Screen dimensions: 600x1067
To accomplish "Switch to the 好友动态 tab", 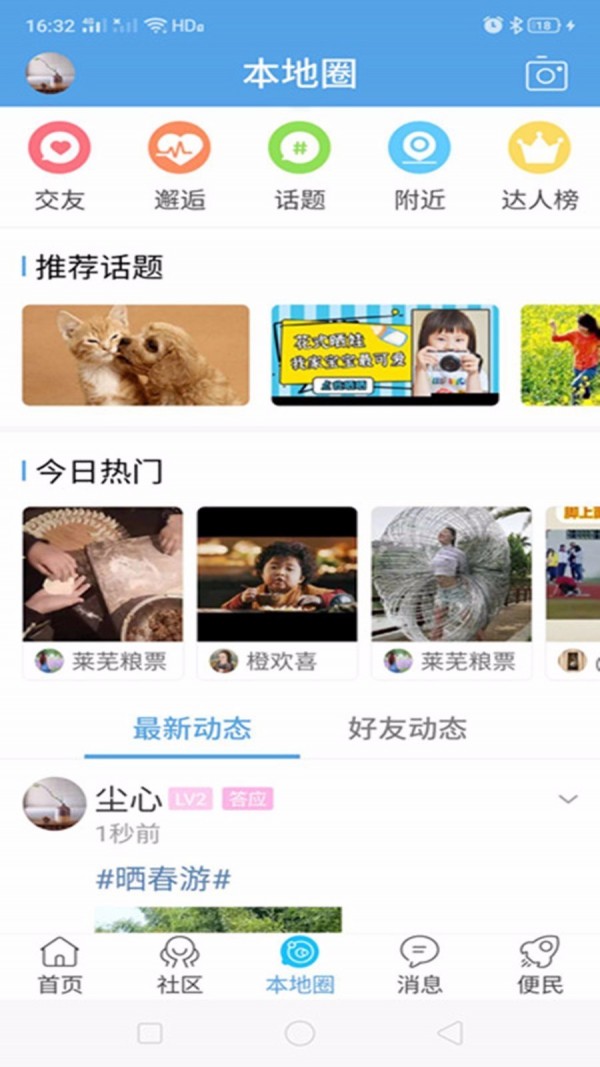I will (x=407, y=728).
